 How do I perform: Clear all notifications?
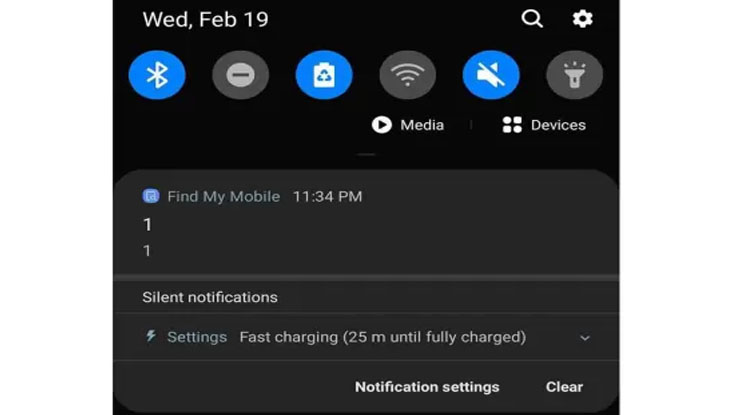click(564, 387)
